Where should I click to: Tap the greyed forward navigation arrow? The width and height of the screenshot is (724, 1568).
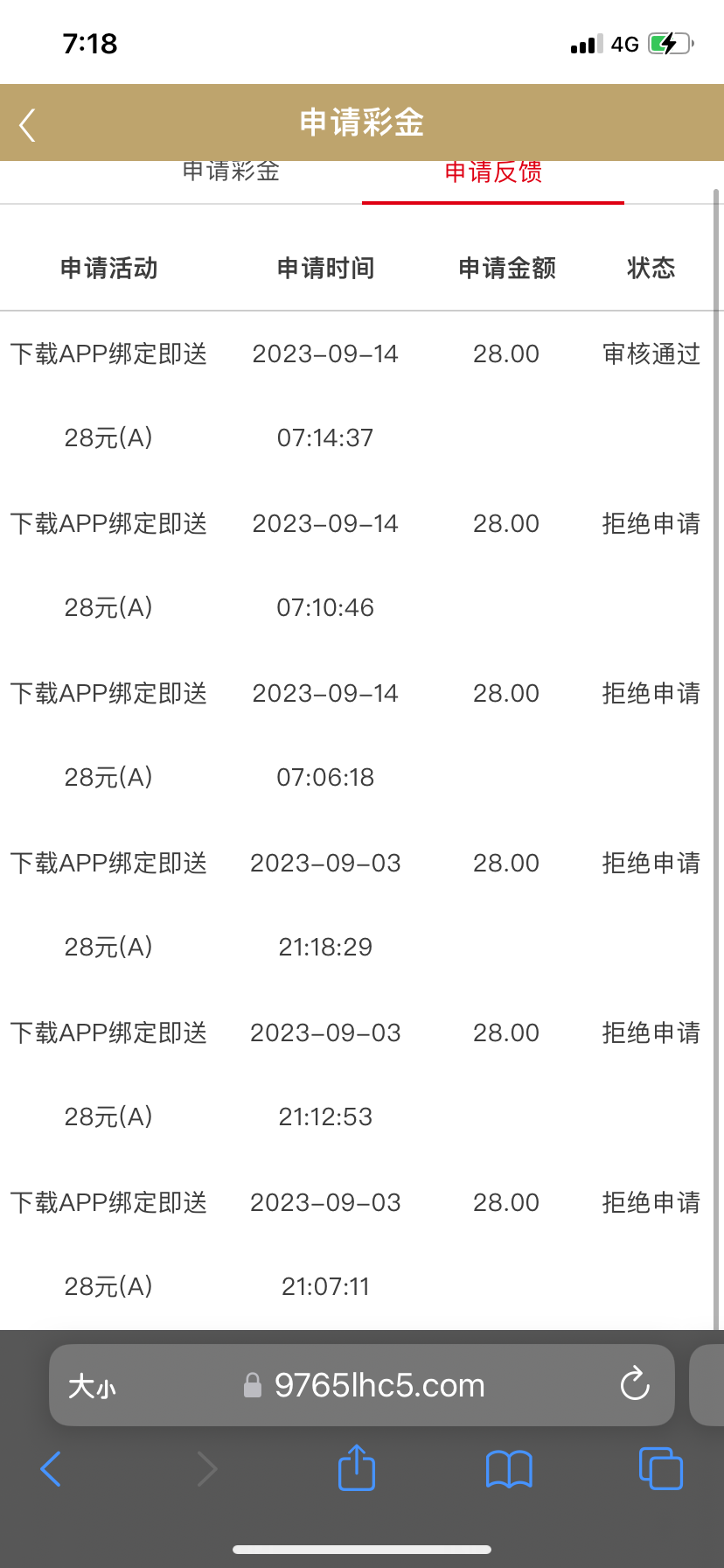click(206, 1469)
